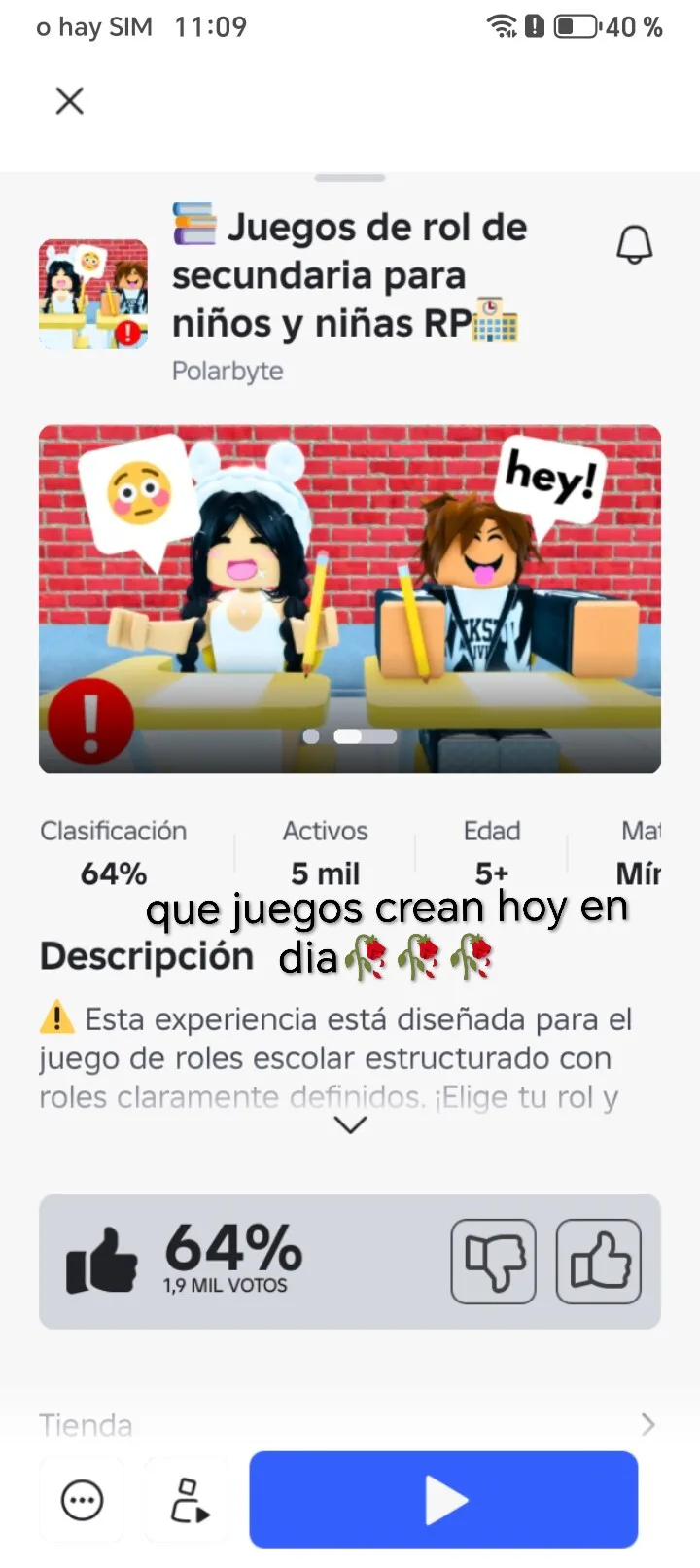Screen dimensions: 700x1568
Task: Give the game a thumbs down
Action: (x=493, y=1262)
